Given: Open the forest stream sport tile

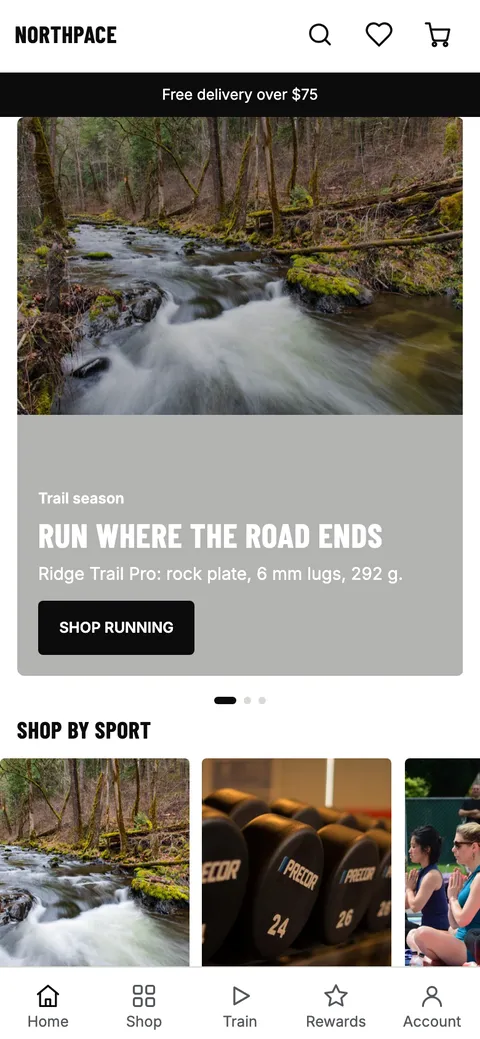Looking at the screenshot, I should click(x=95, y=862).
